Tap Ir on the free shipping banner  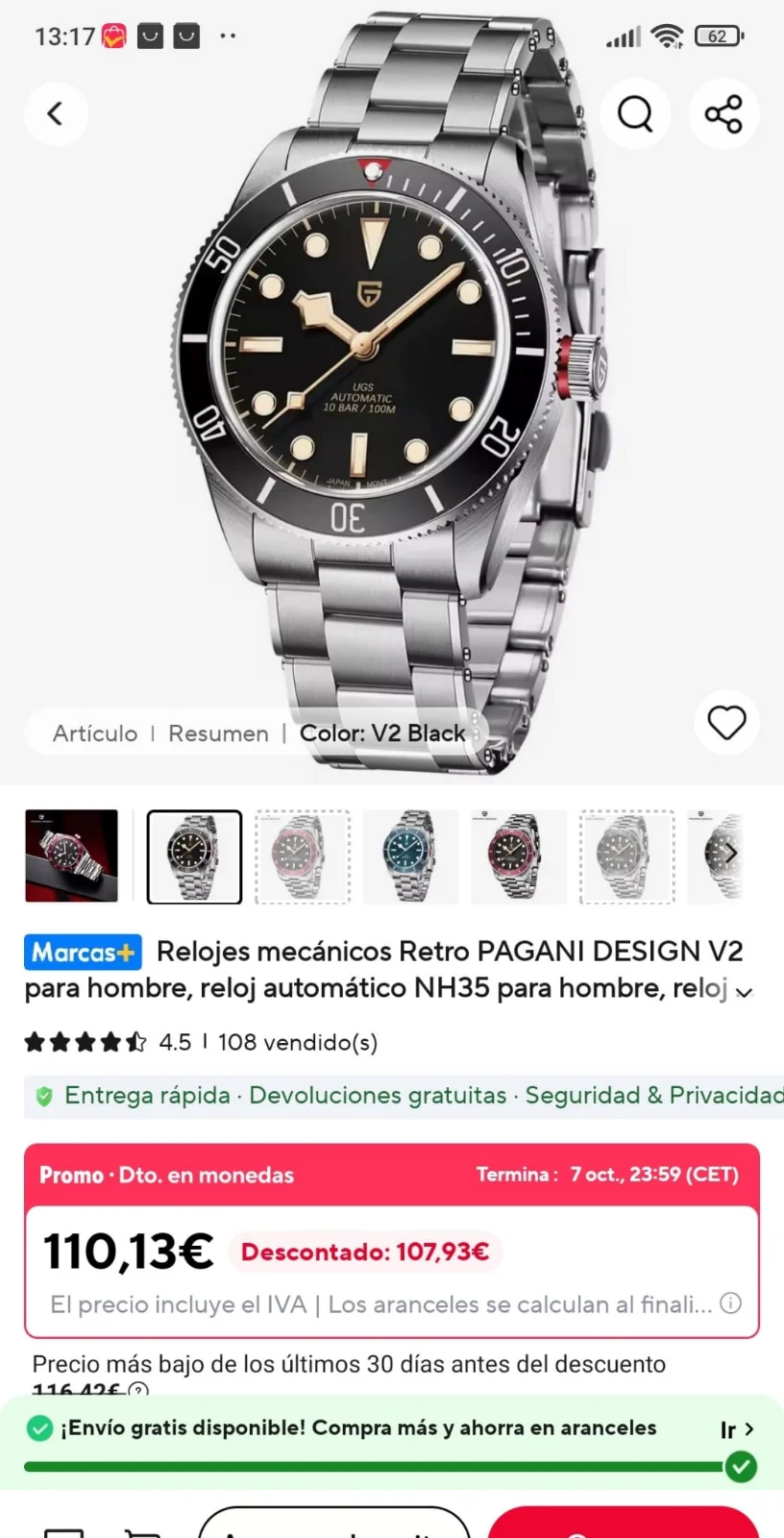[x=737, y=1429]
